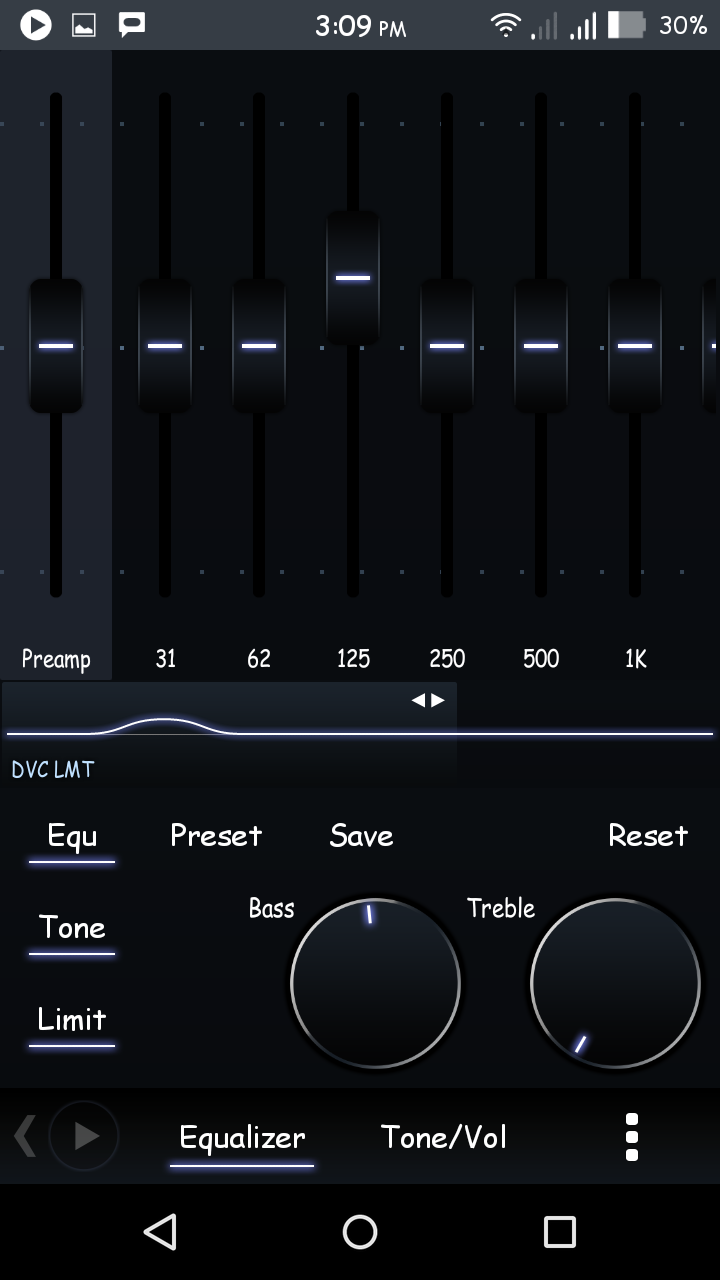Open the Preset selector
Screen dimensions: 720x1280
click(x=215, y=835)
